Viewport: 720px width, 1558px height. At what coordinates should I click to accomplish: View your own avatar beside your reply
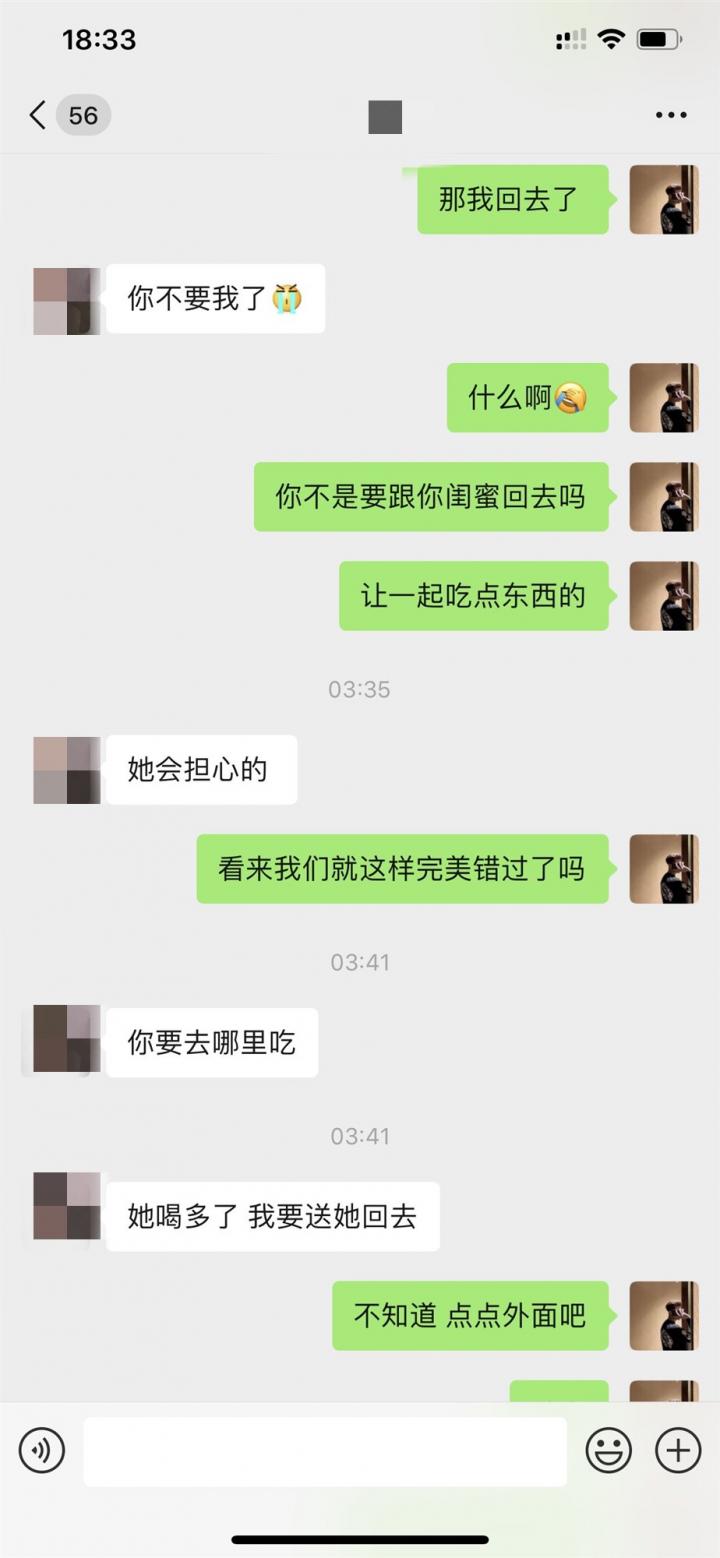[664, 199]
